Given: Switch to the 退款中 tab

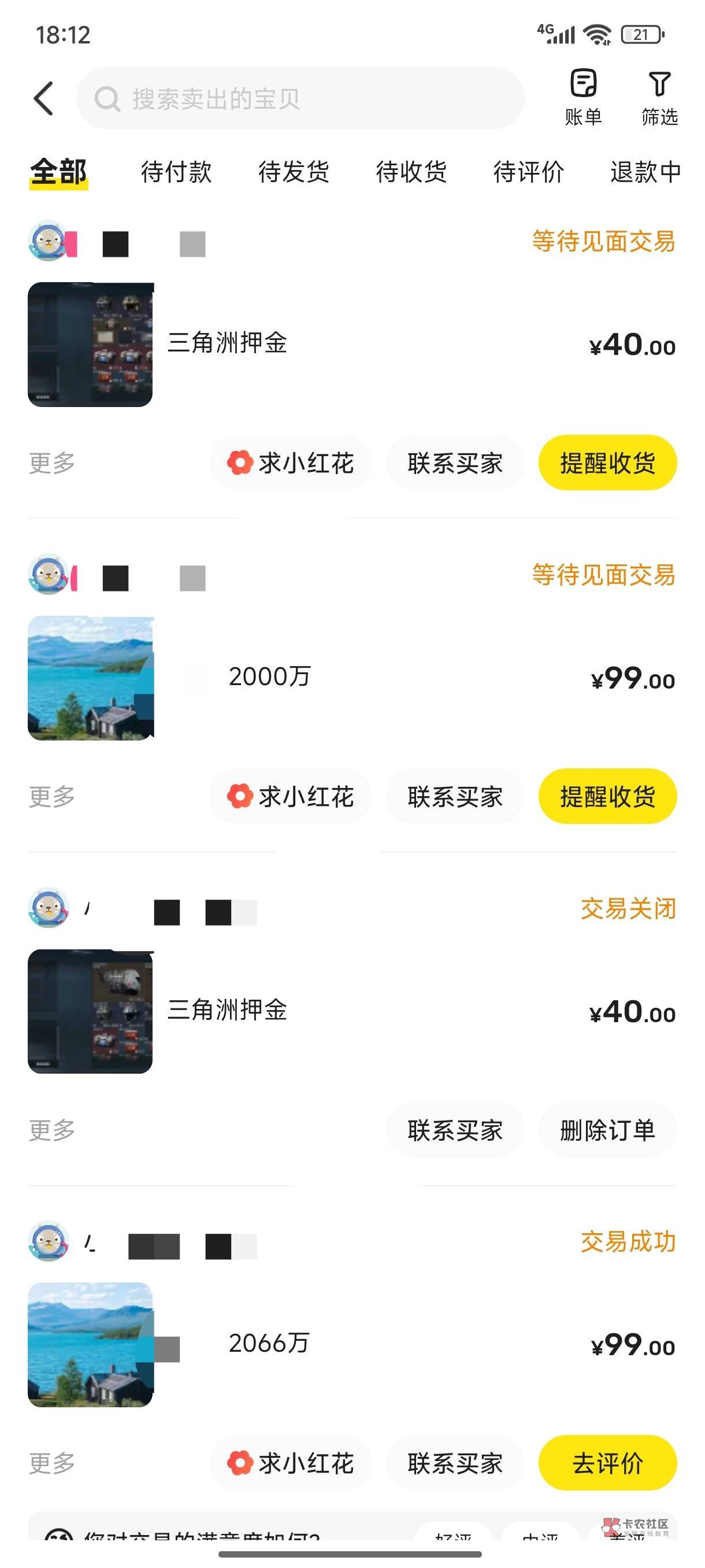Looking at the screenshot, I should pos(645,172).
